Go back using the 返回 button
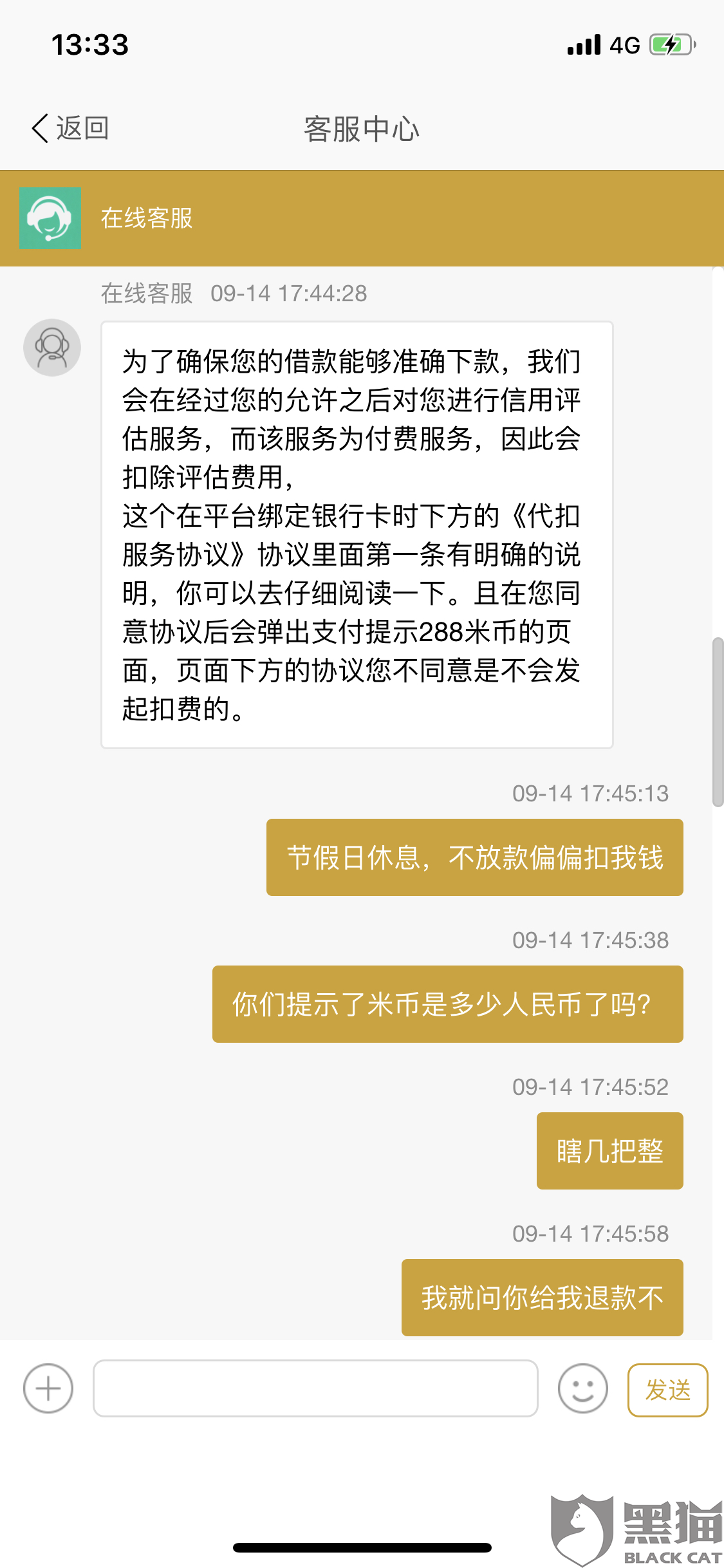 pos(70,128)
